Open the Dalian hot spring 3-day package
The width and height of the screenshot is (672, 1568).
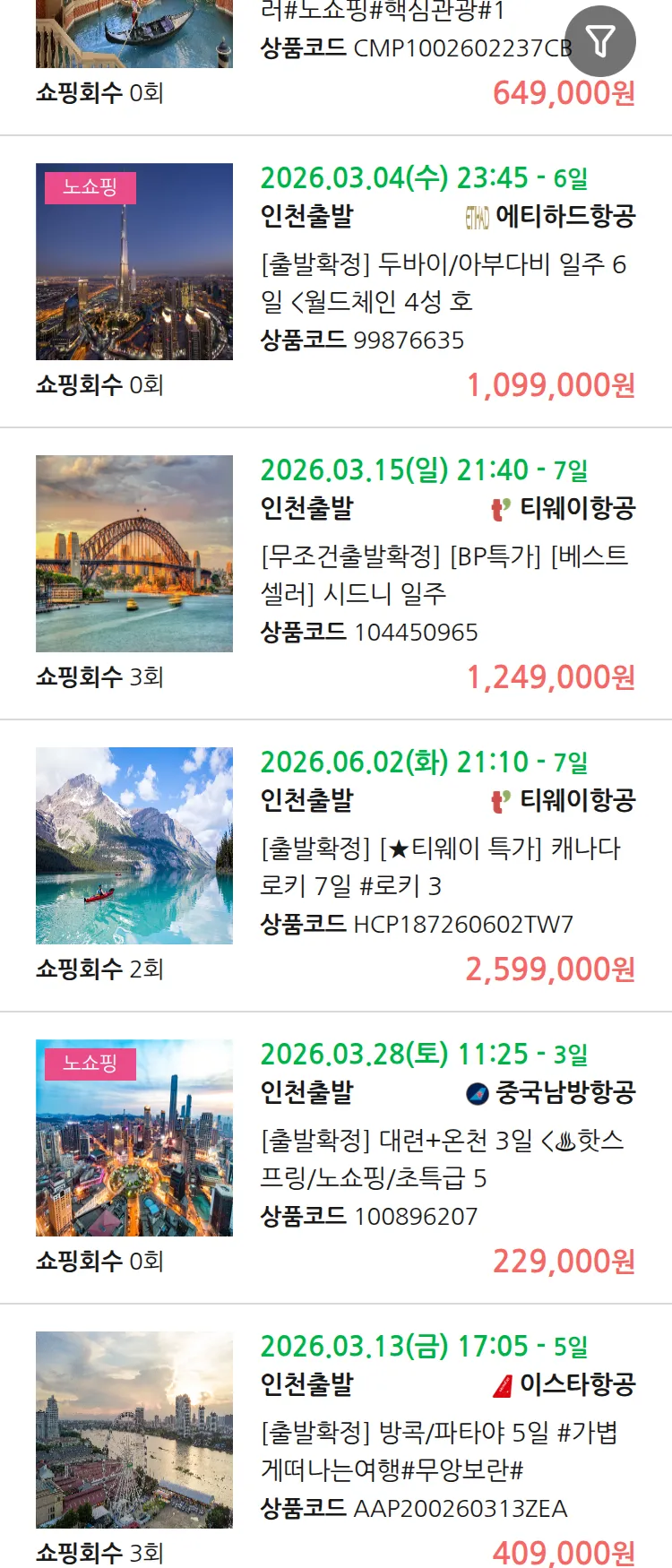pos(444,1159)
